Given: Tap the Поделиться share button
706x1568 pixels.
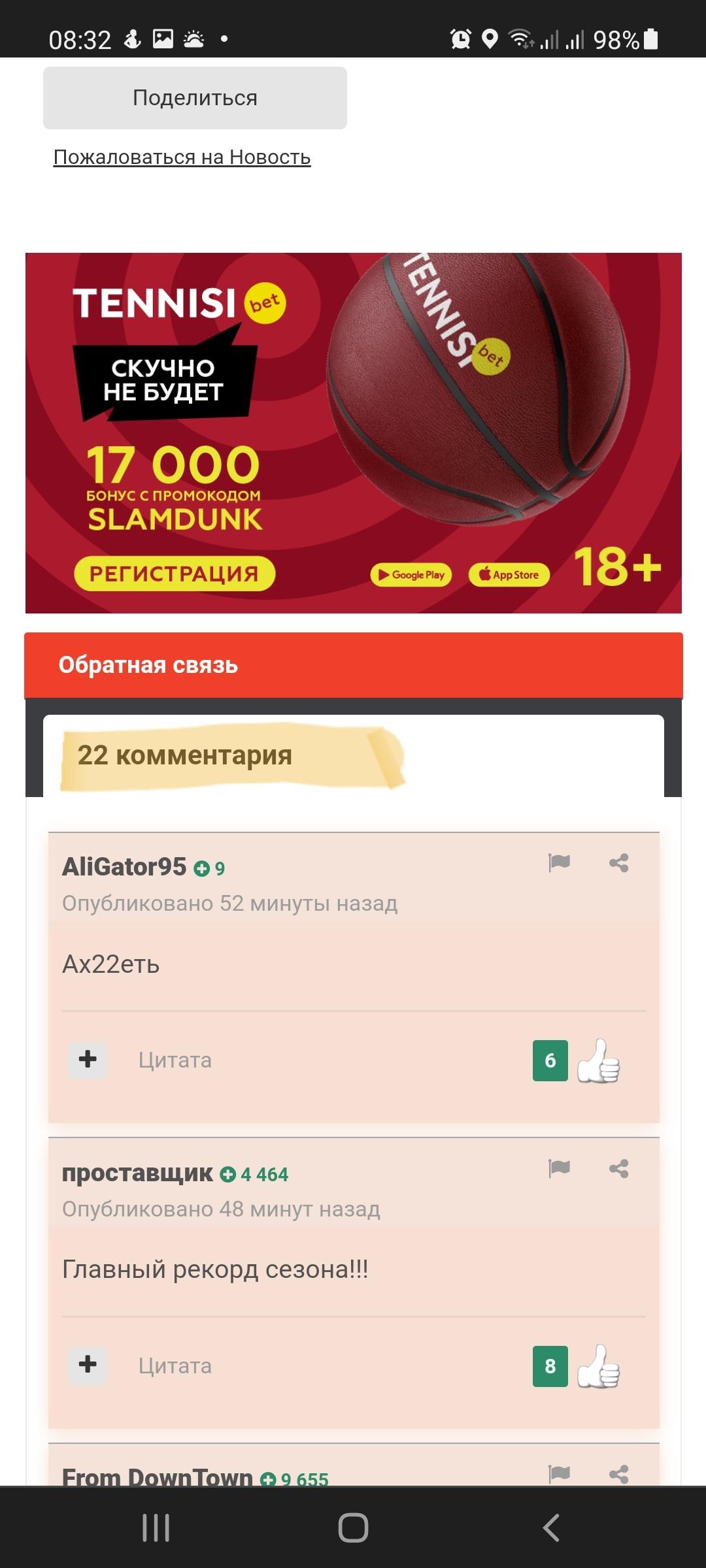Looking at the screenshot, I should [195, 98].
